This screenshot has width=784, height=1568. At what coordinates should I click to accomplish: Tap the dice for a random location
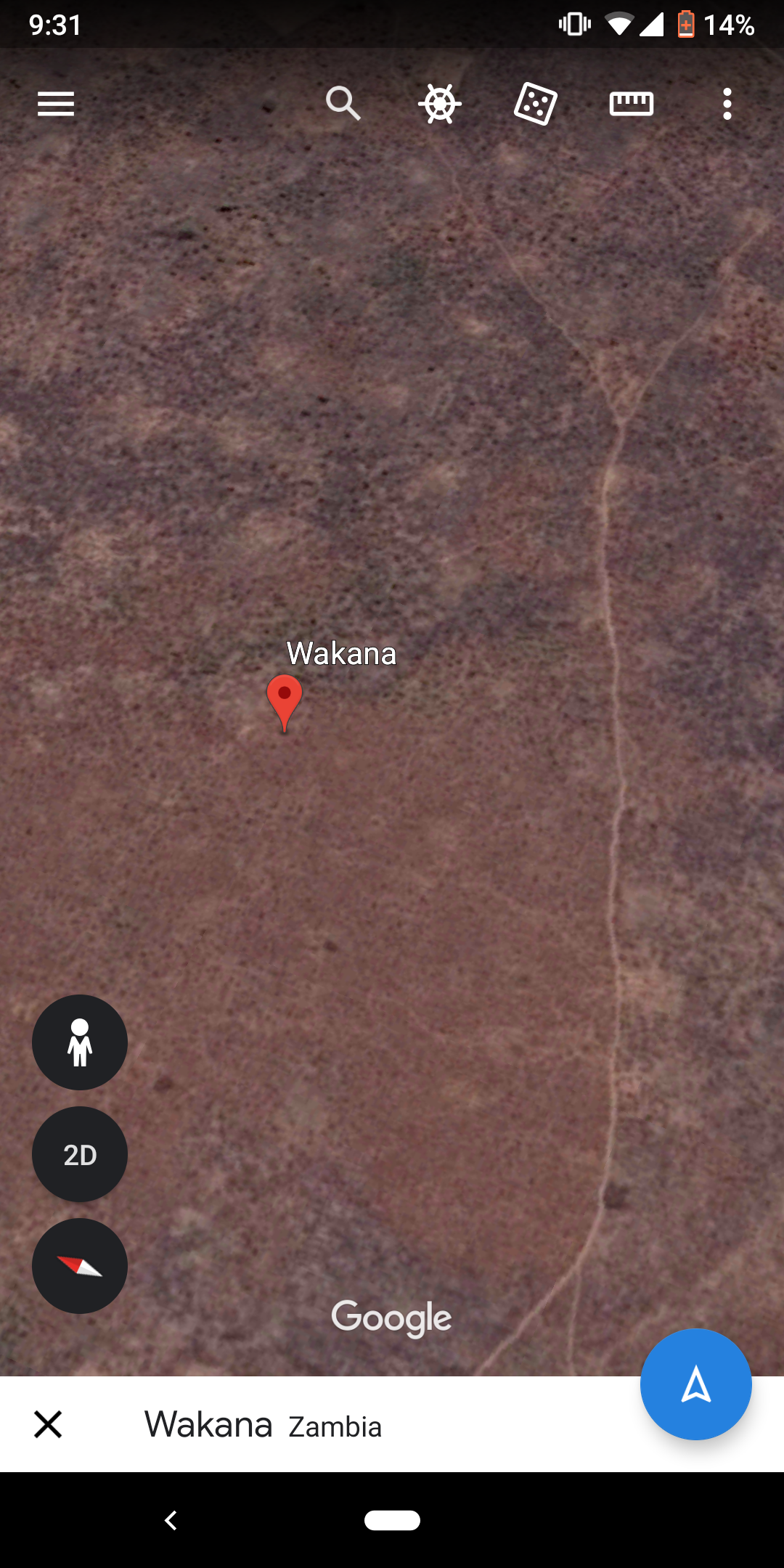(535, 104)
